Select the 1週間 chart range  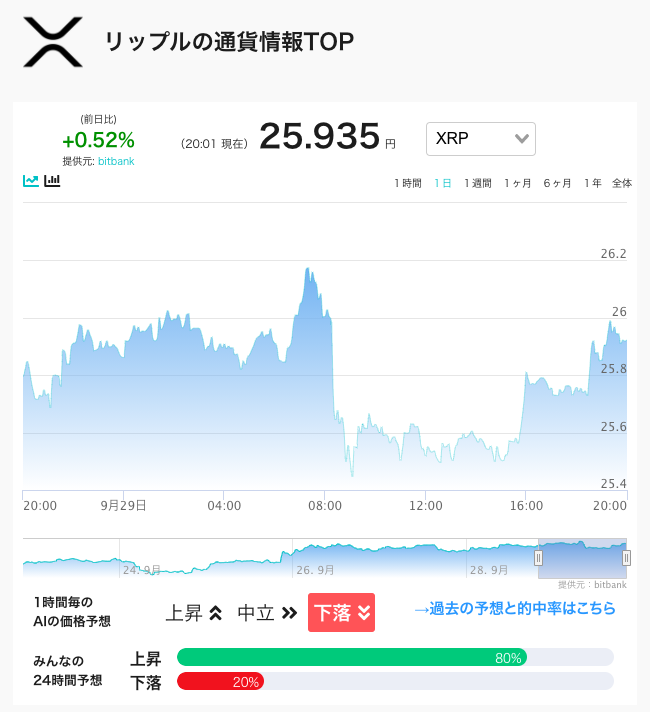tap(478, 183)
